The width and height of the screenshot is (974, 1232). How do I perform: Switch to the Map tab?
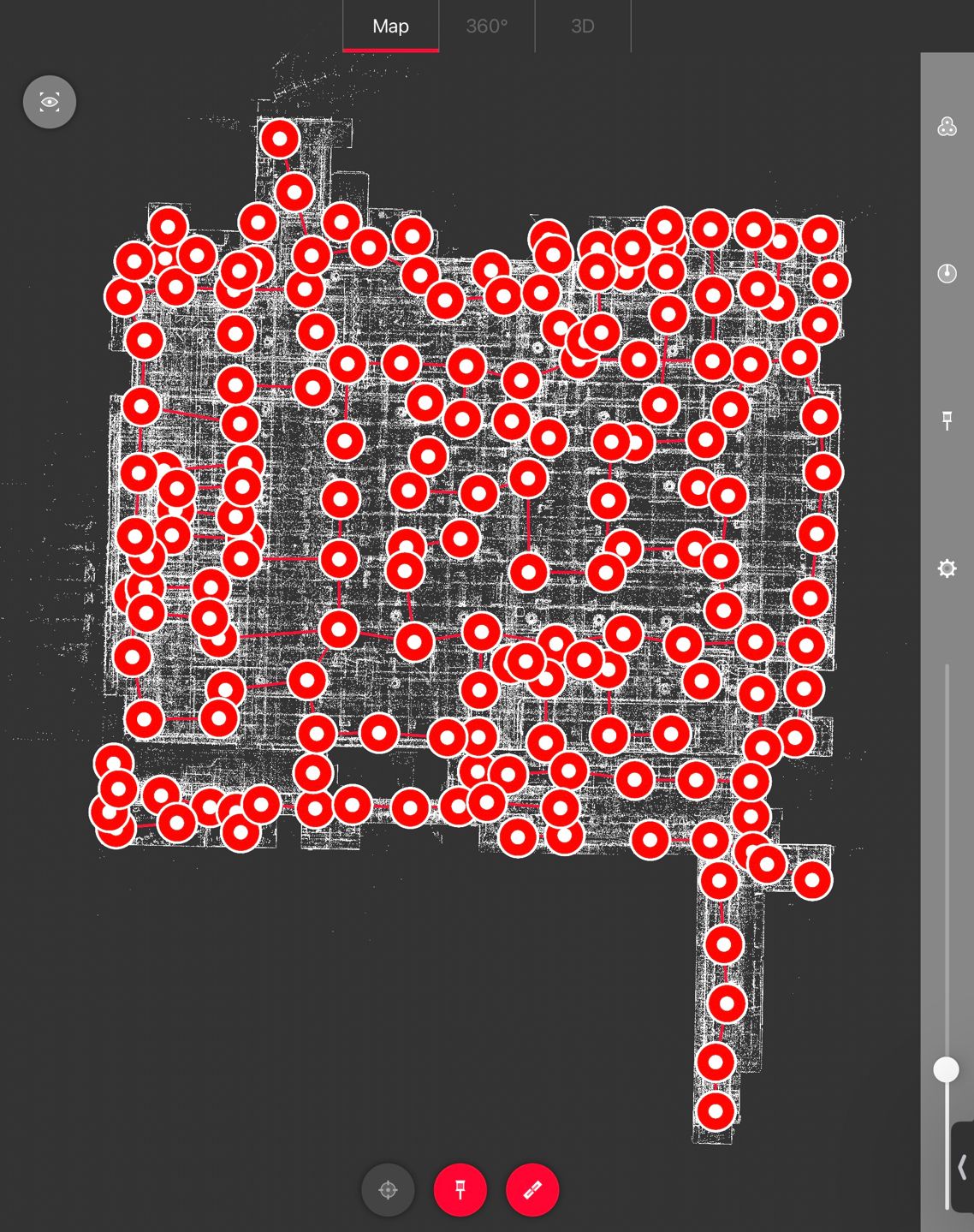point(390,27)
